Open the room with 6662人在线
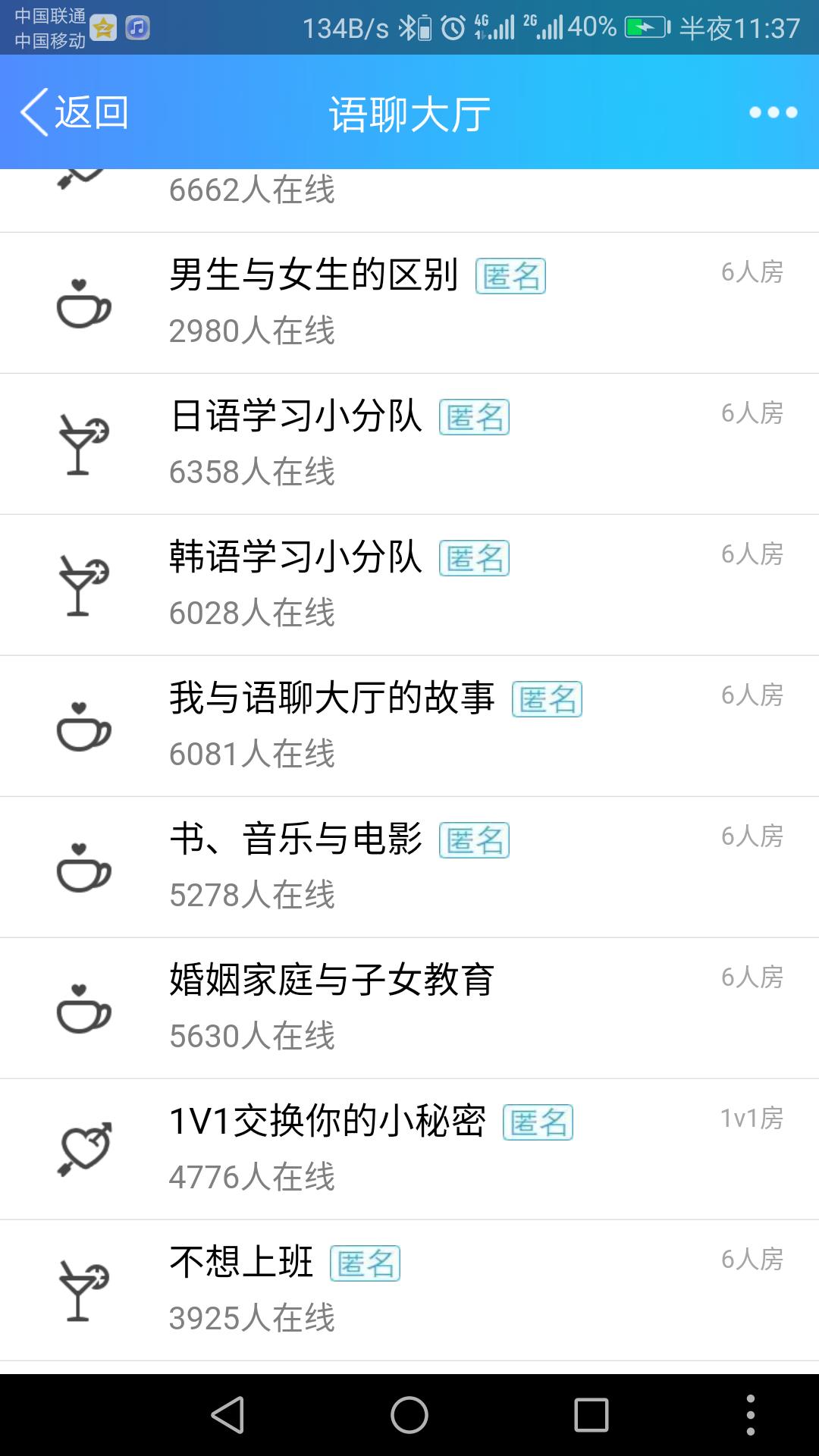 point(409,200)
